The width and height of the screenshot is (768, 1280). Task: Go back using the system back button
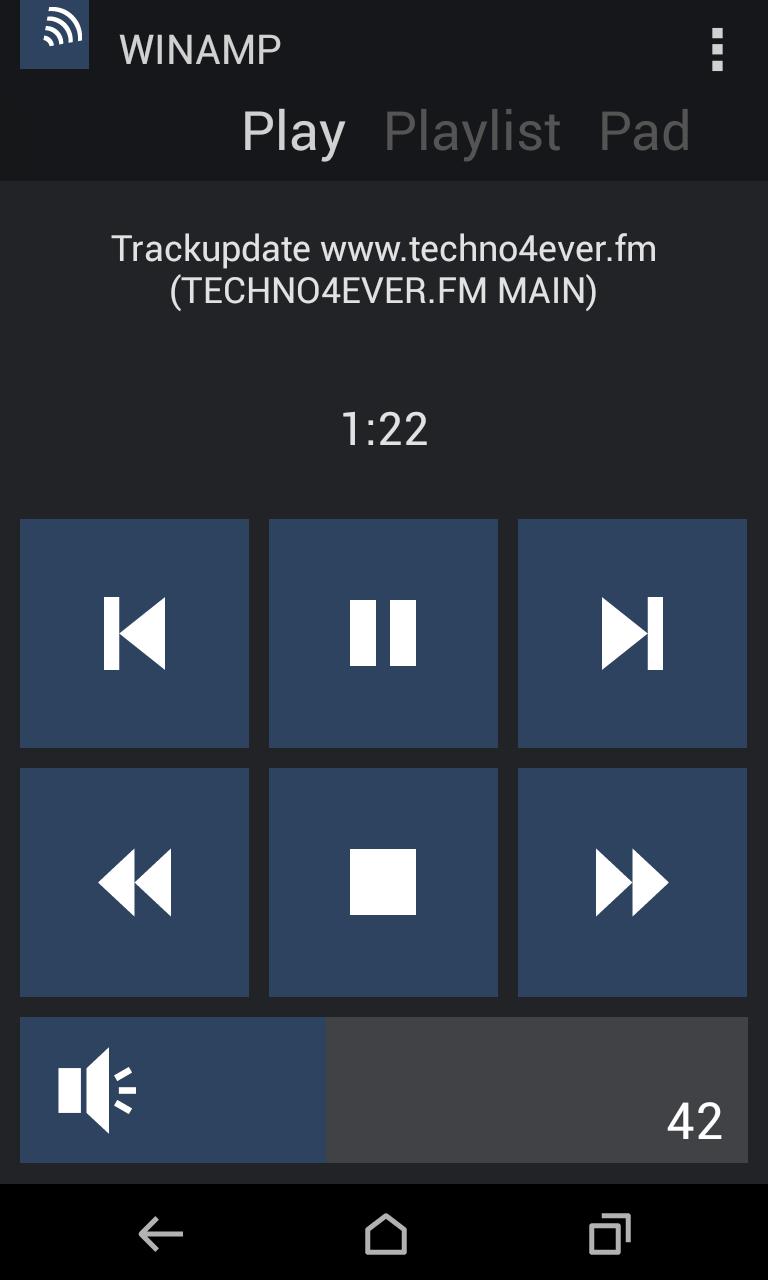click(160, 1234)
